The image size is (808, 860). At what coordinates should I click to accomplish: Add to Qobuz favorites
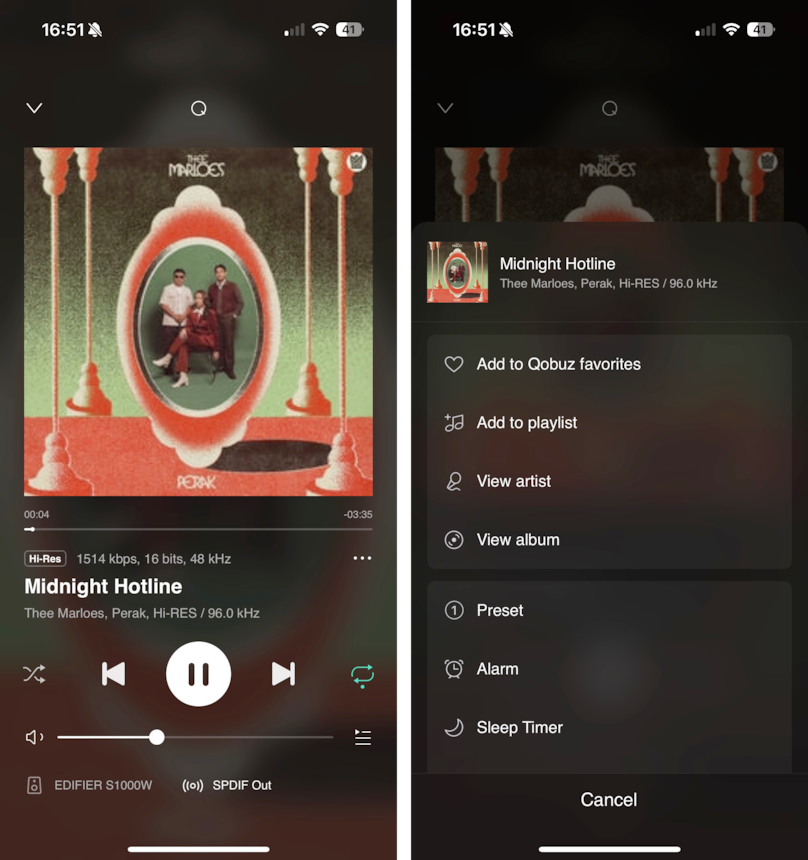pyautogui.click(x=558, y=364)
